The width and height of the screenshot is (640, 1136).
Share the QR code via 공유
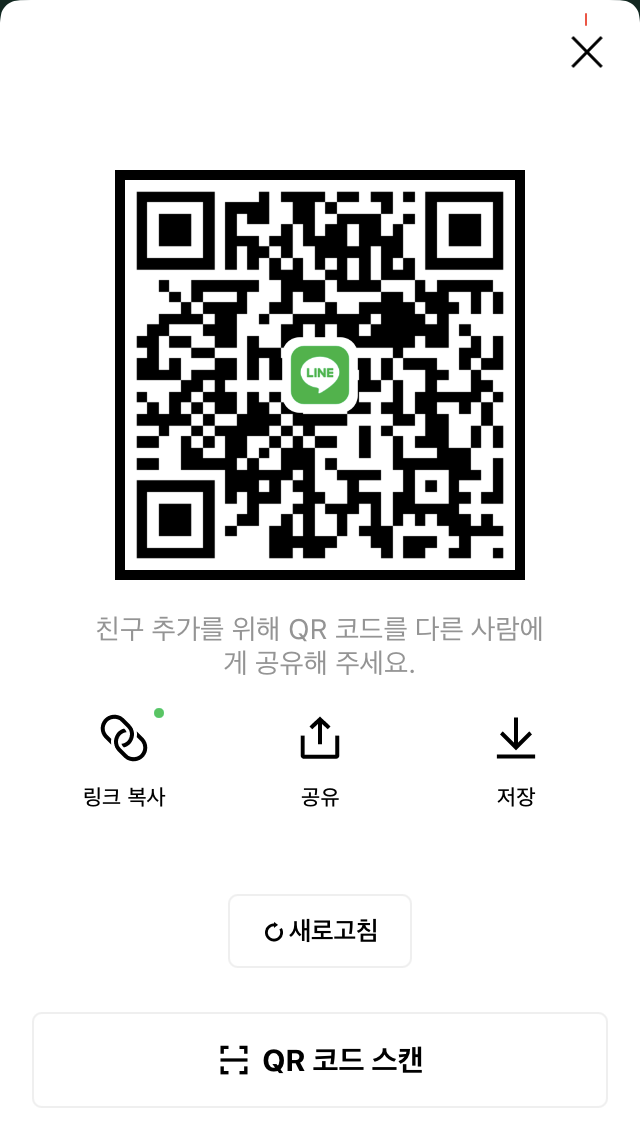[320, 760]
